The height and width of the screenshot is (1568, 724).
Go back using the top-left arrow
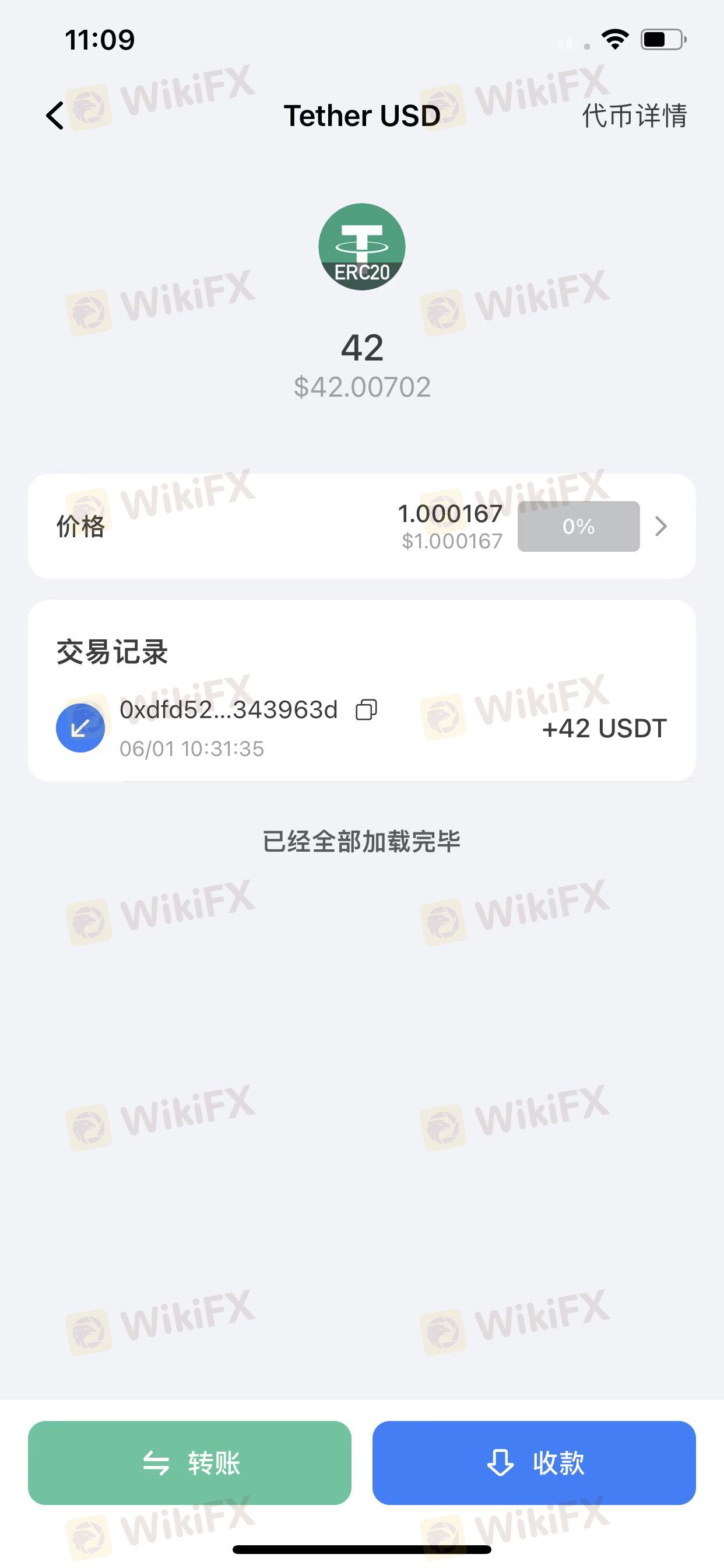coord(55,116)
